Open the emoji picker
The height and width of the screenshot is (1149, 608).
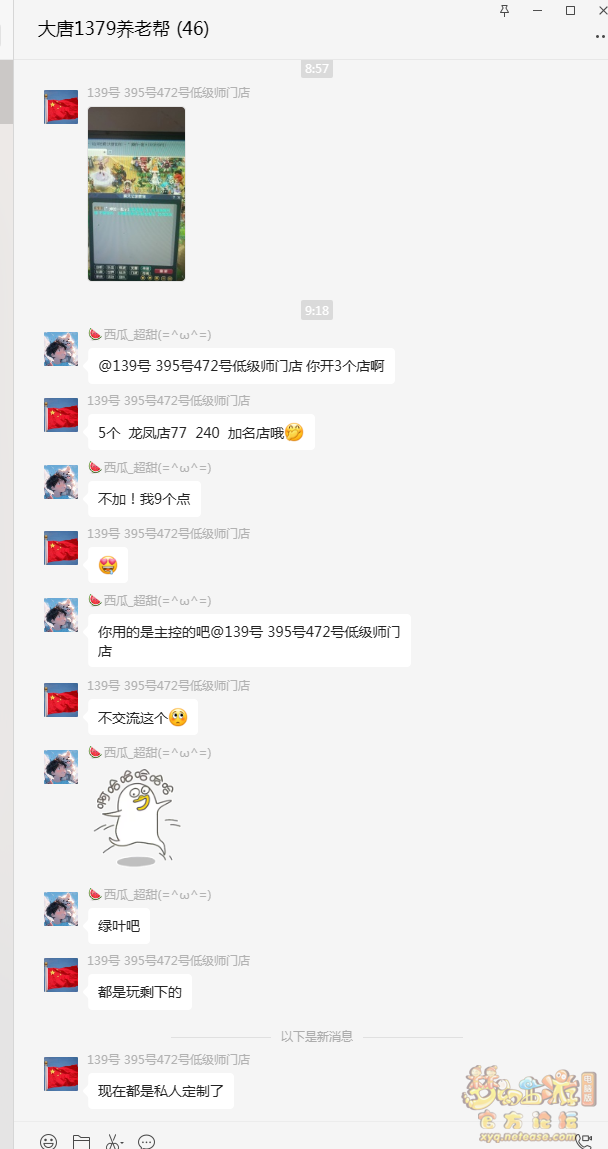coord(48,1140)
